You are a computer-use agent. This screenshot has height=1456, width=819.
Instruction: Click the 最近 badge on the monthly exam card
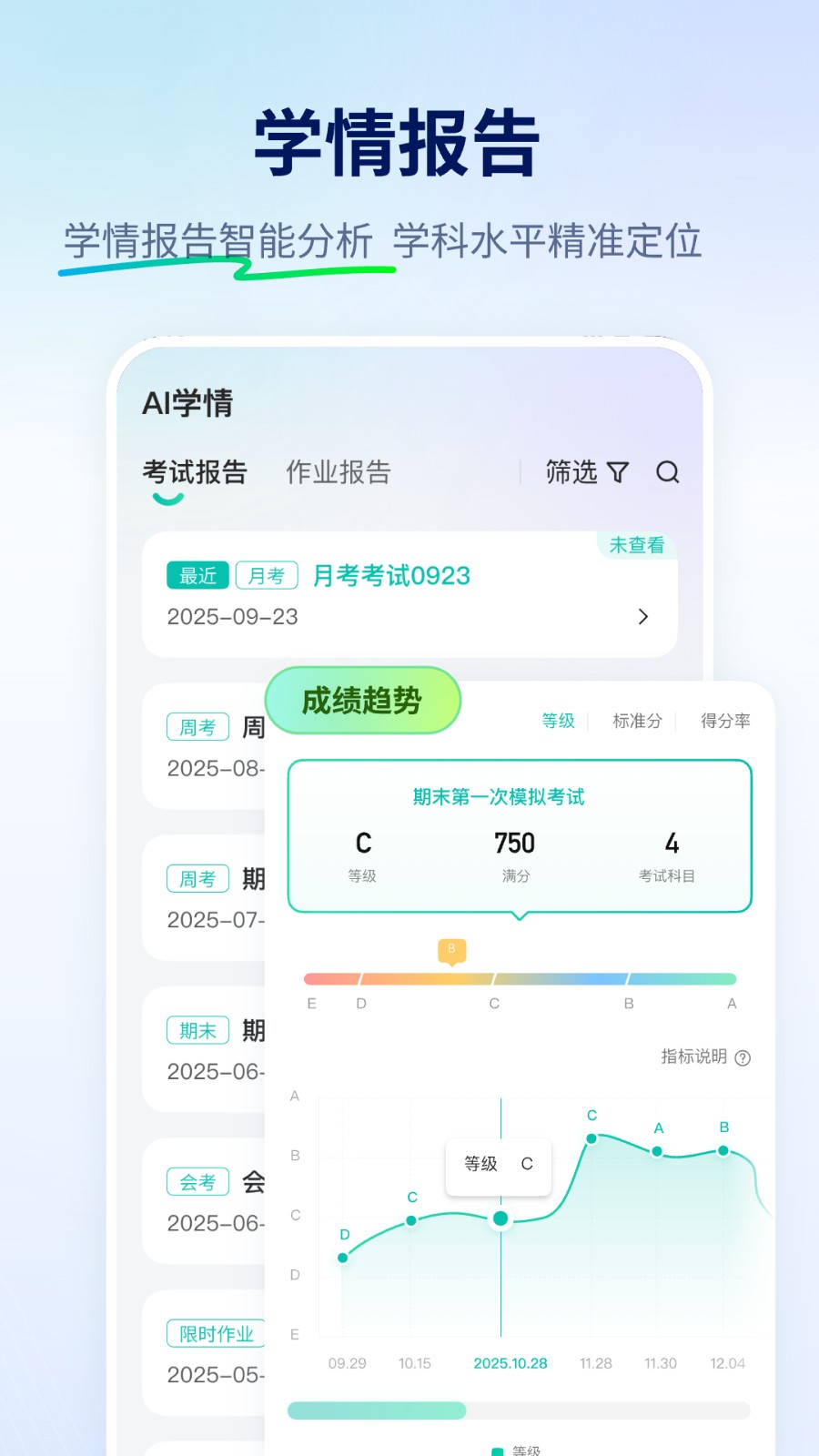pyautogui.click(x=197, y=575)
